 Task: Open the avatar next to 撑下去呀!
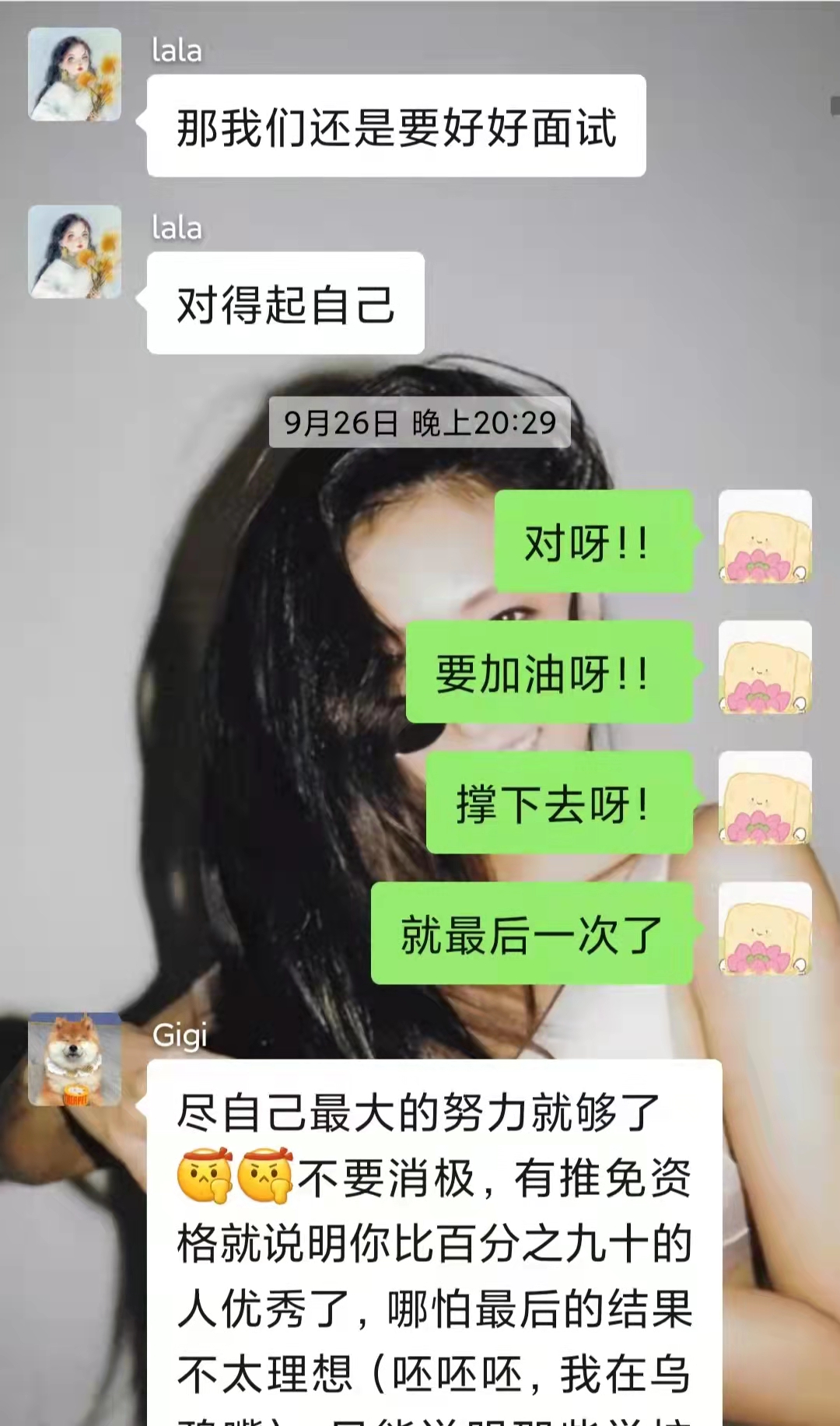pos(765,798)
